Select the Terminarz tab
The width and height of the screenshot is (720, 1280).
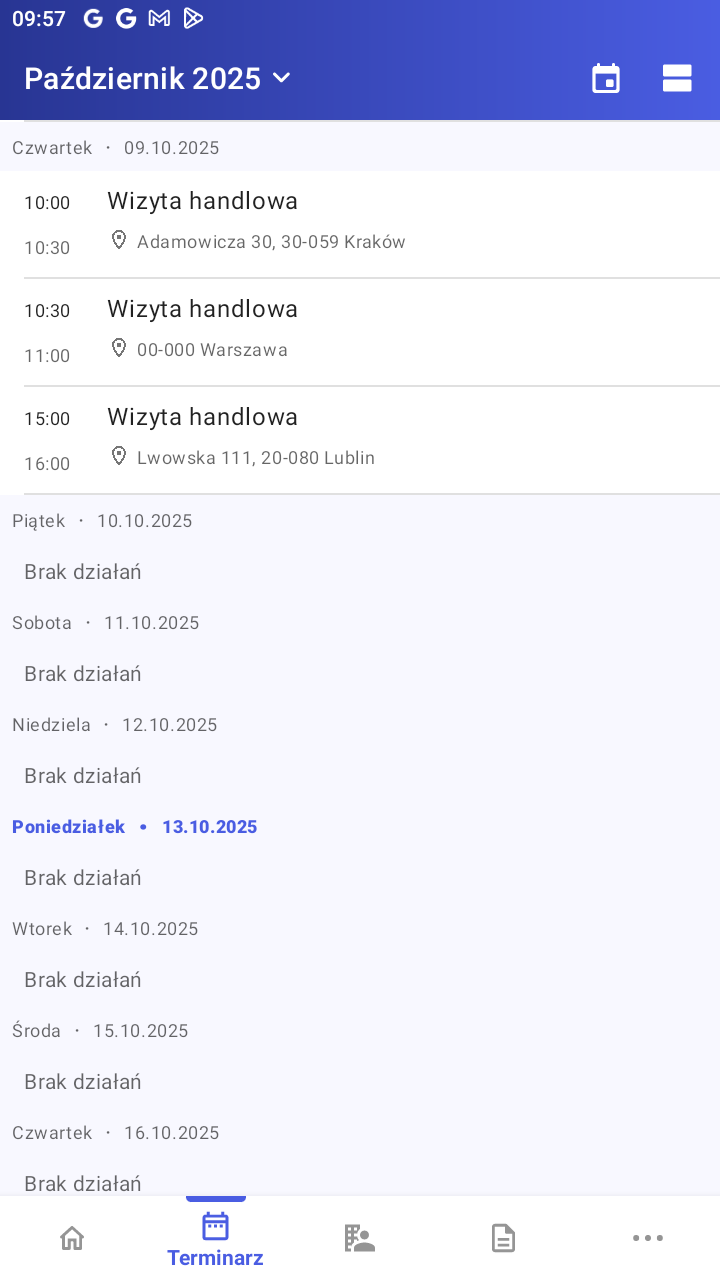pyautogui.click(x=215, y=1238)
